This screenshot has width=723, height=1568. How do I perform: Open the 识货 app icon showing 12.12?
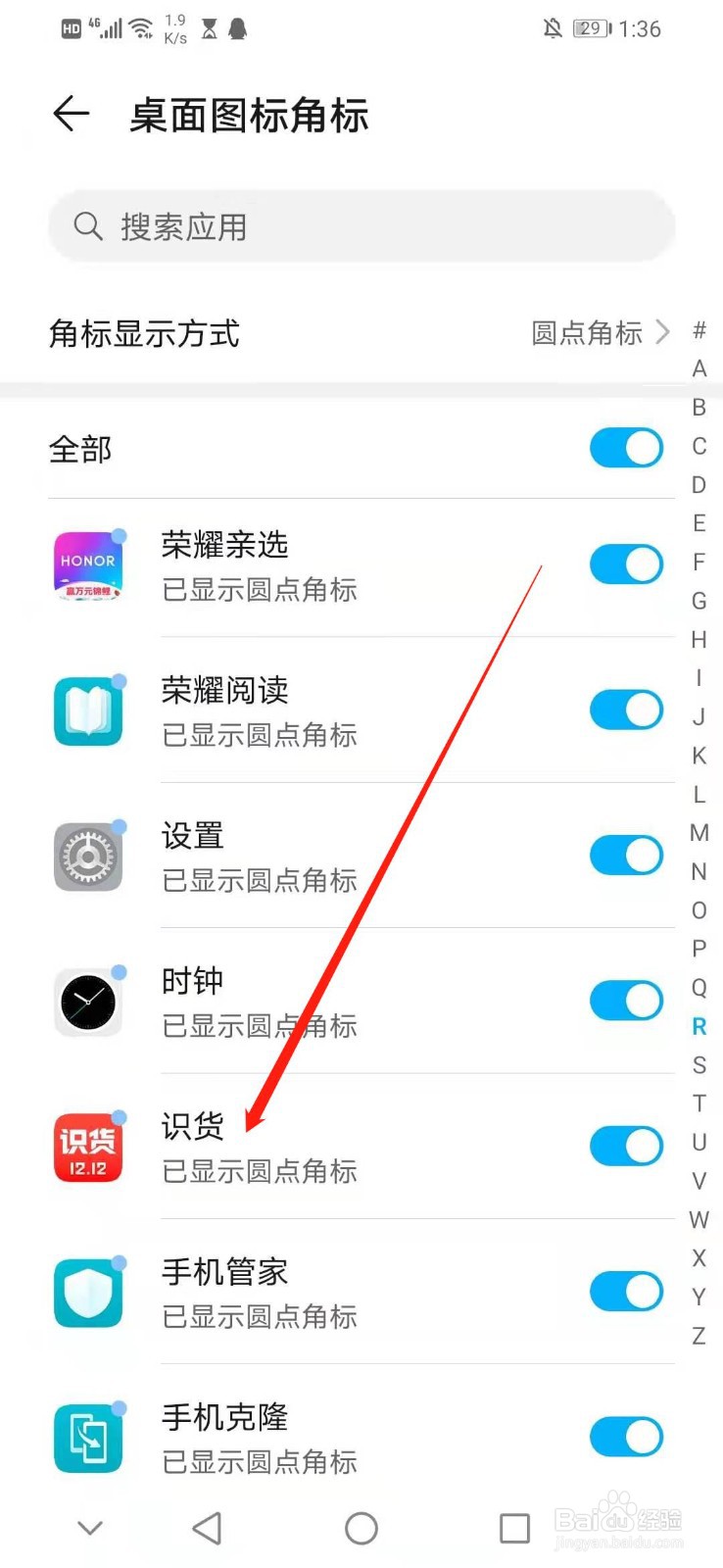click(88, 1146)
